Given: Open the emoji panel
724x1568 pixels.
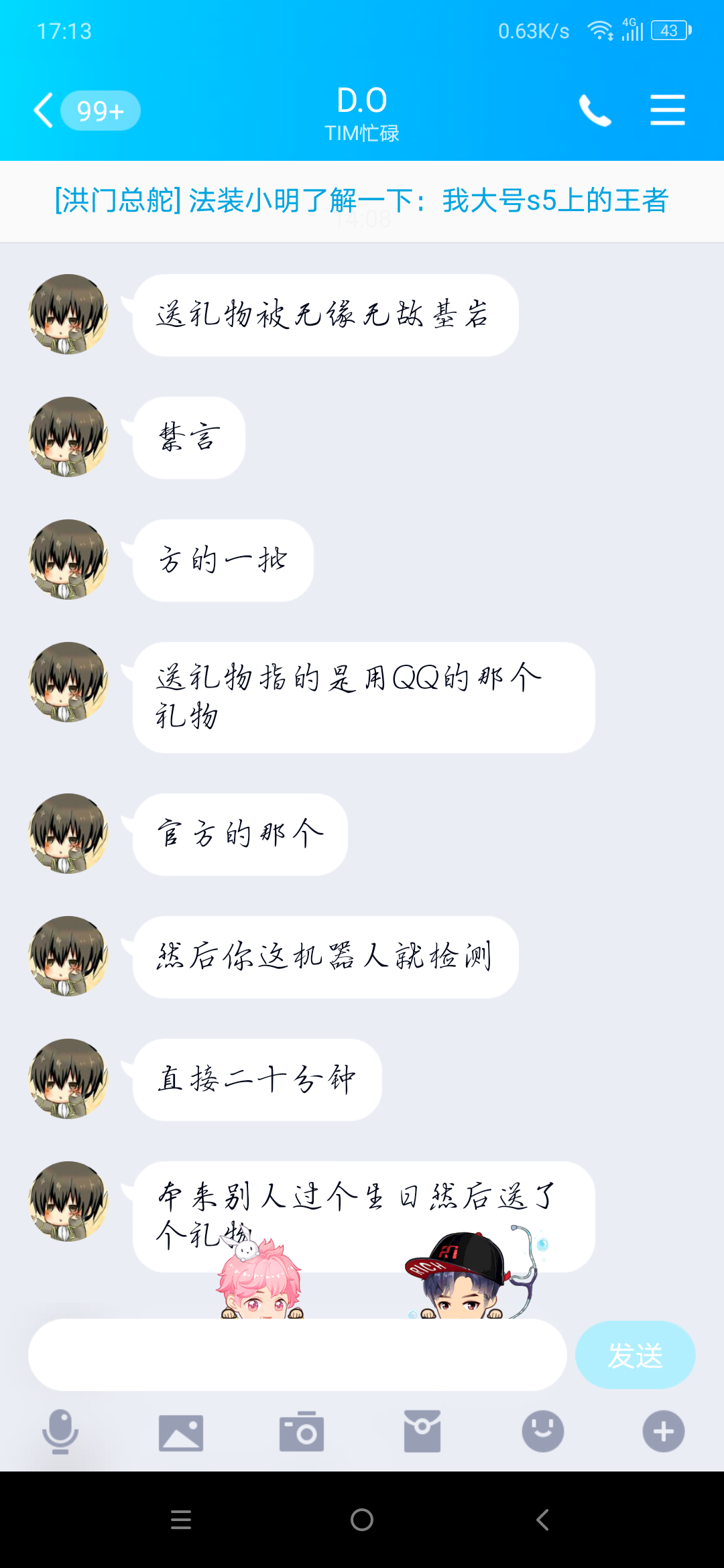Looking at the screenshot, I should [x=543, y=1431].
